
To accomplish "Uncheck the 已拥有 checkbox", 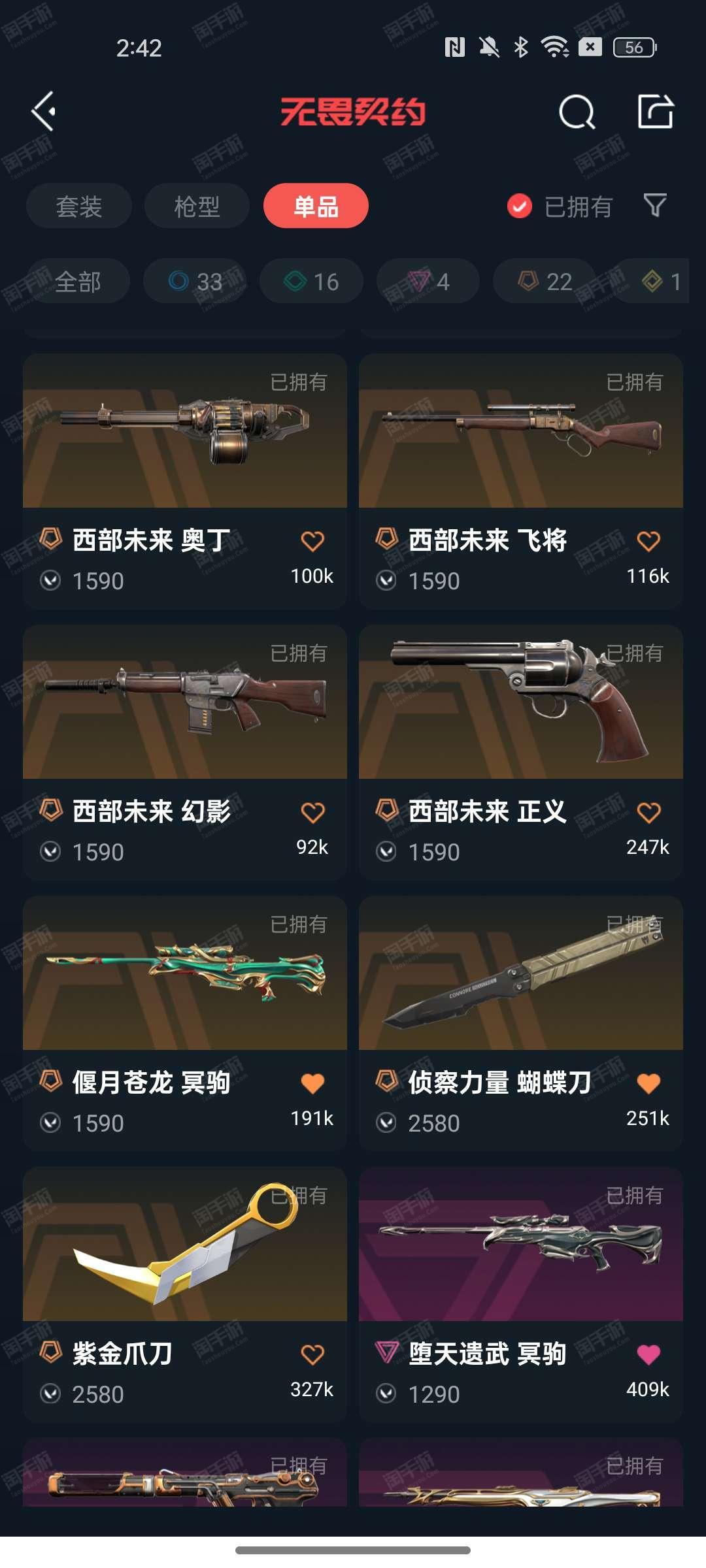I will click(520, 206).
